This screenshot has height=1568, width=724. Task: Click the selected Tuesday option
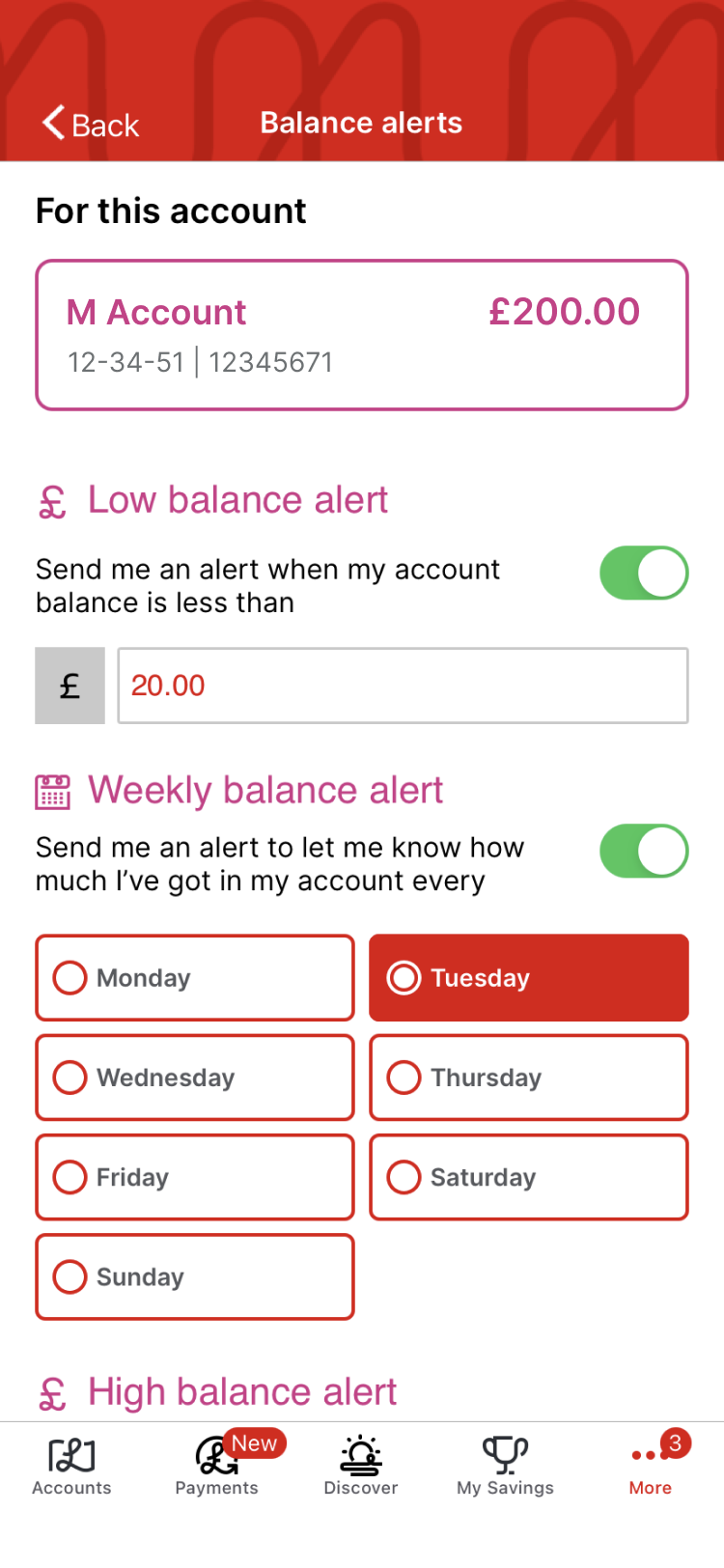coord(528,977)
